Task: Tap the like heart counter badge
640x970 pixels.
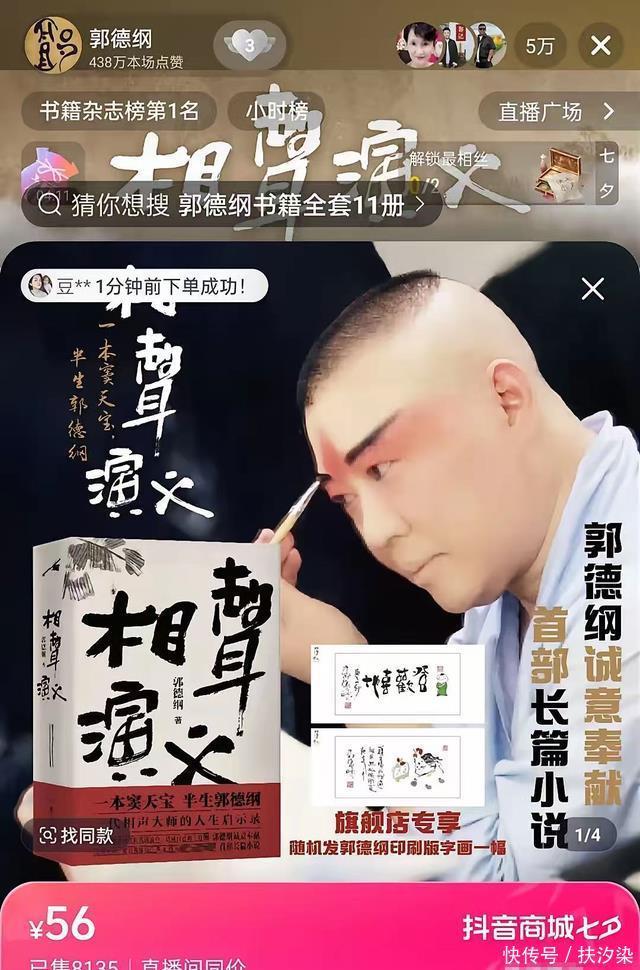Action: coord(249,45)
